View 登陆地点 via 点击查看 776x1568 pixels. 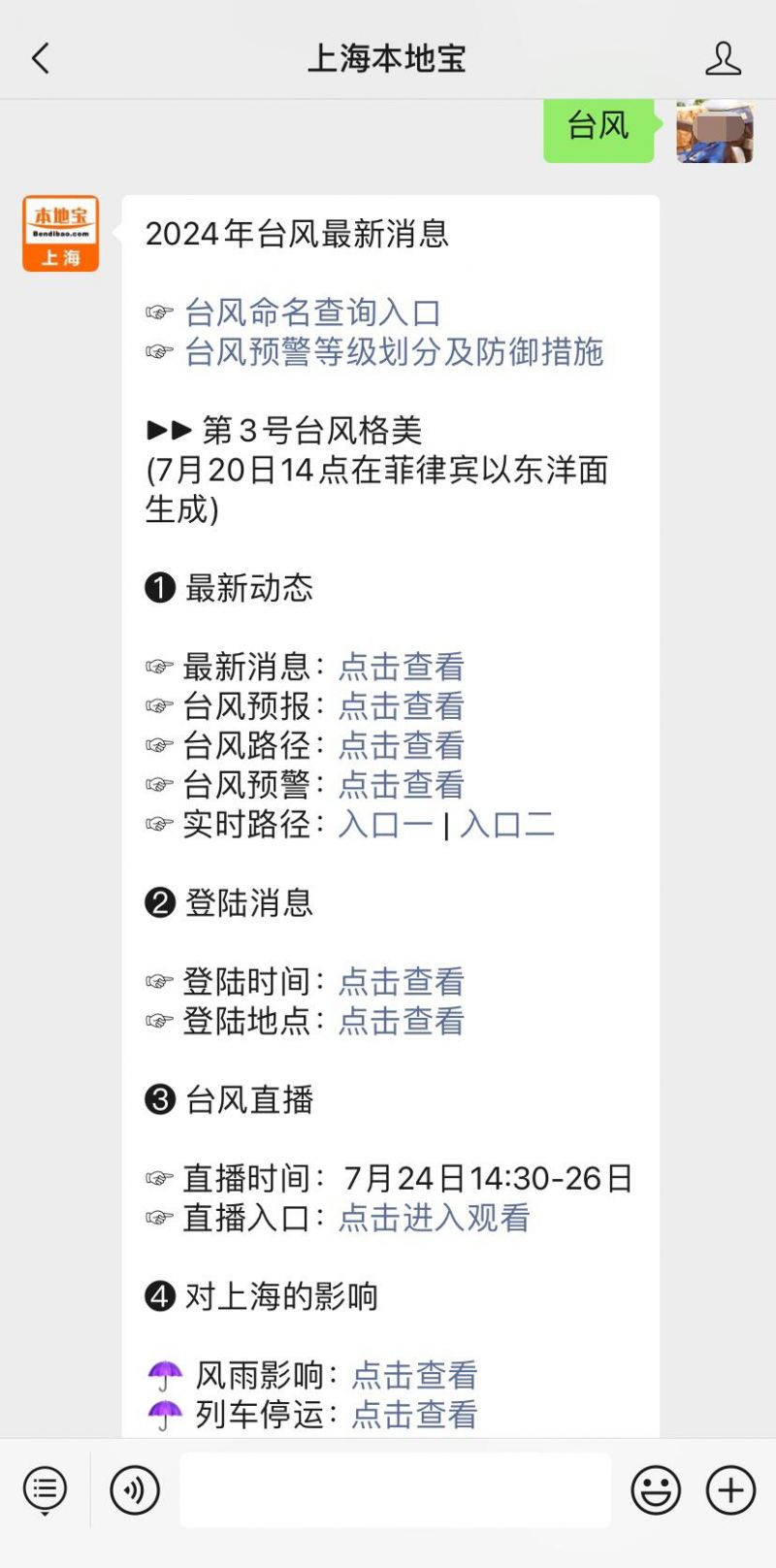[402, 1021]
